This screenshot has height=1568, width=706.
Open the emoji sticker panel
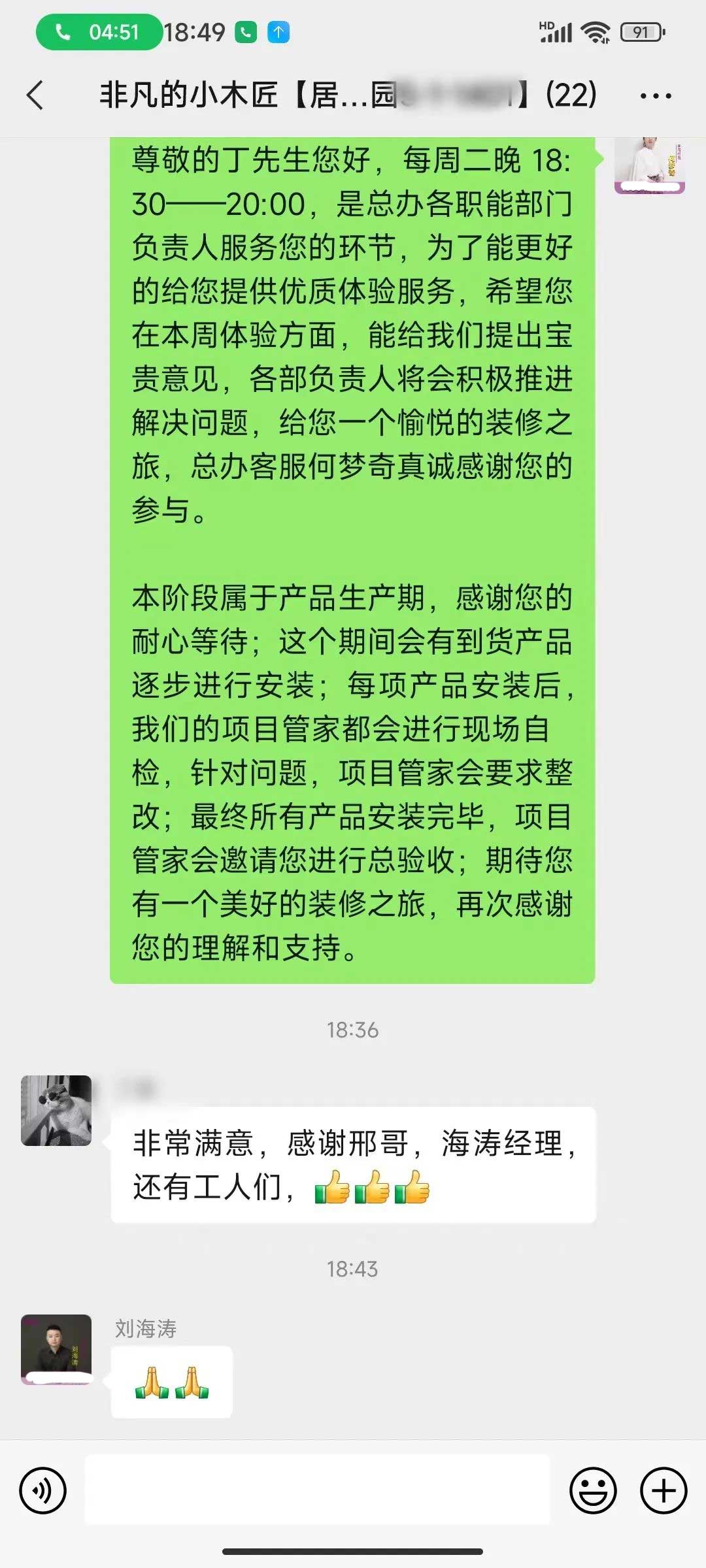coord(593,1491)
